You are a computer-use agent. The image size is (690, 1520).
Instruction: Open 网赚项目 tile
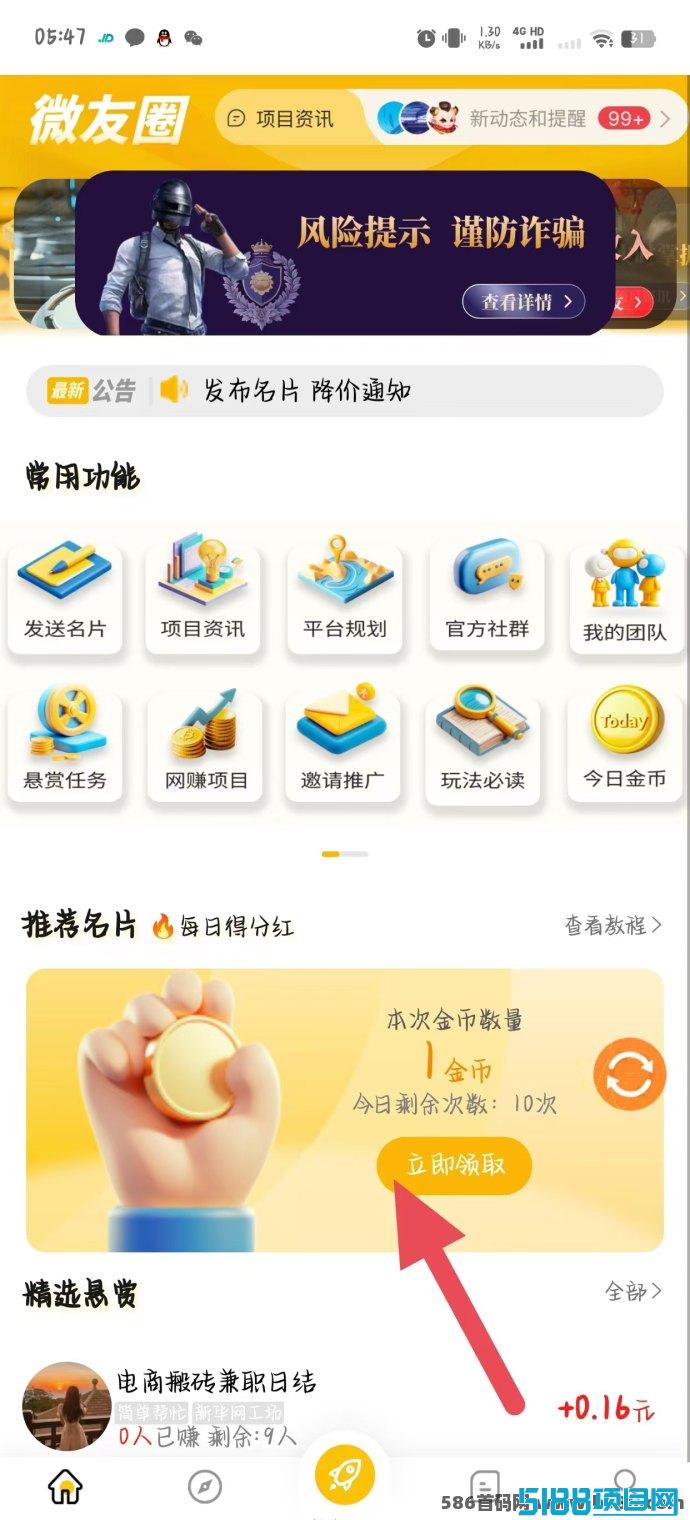point(205,744)
